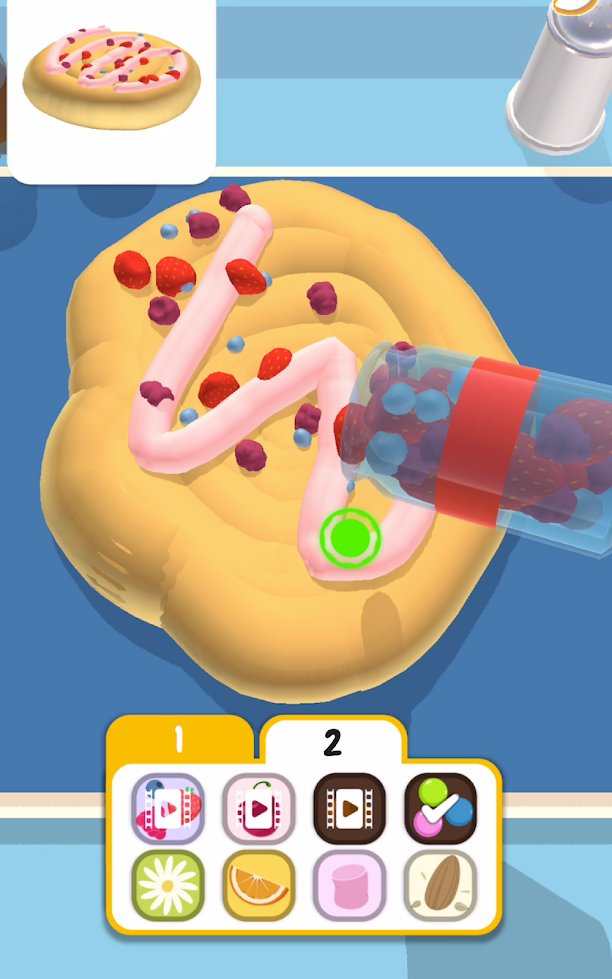Choose the almond topping
The width and height of the screenshot is (612, 979).
pos(440,885)
